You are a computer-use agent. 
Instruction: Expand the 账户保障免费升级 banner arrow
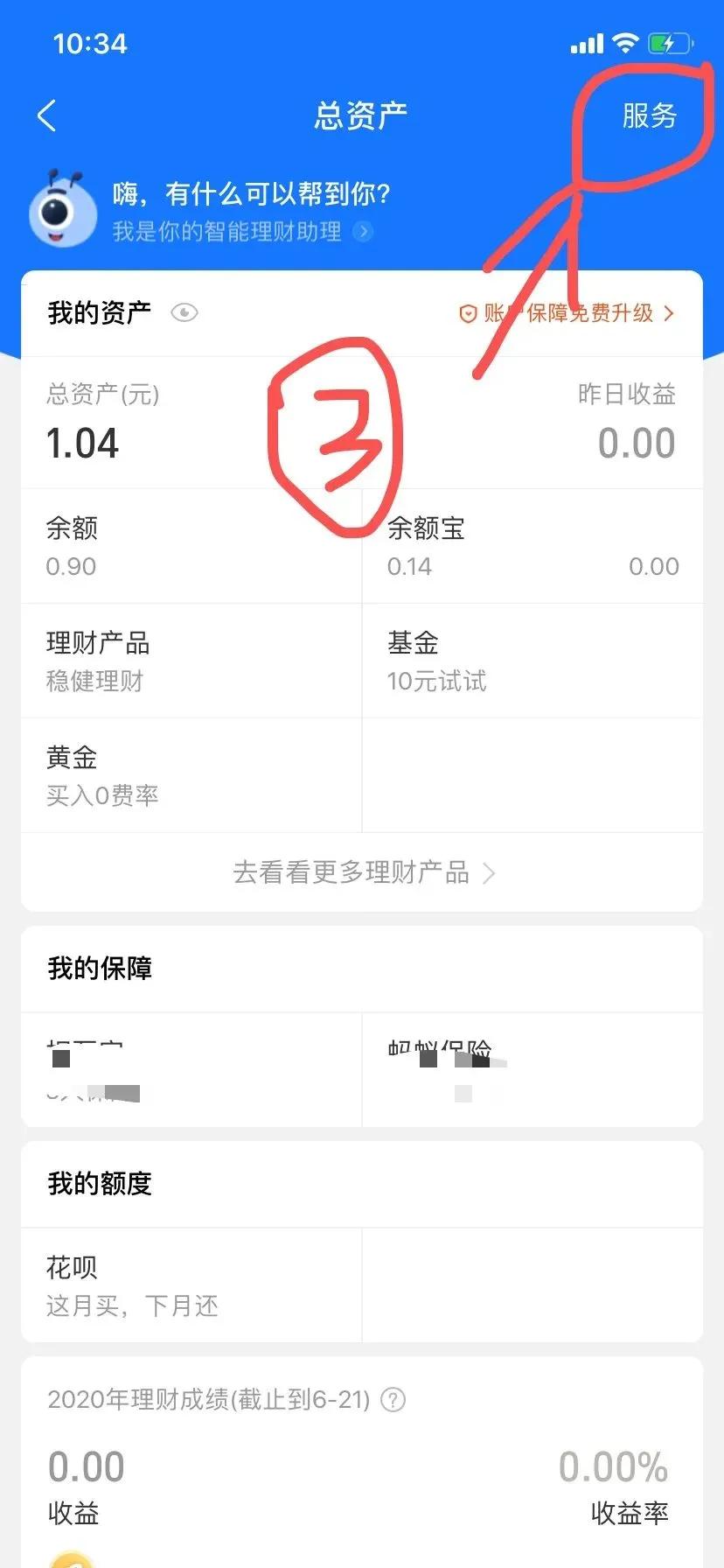coord(669,313)
